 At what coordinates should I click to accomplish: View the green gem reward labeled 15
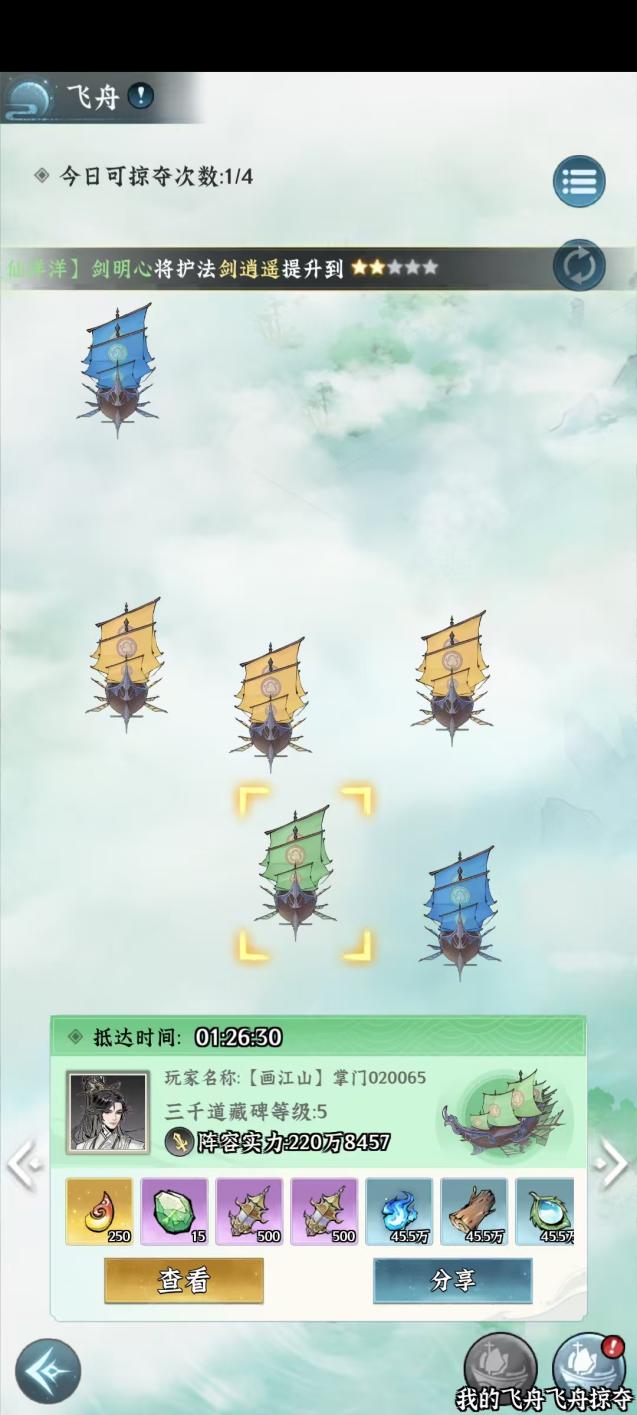[174, 1211]
